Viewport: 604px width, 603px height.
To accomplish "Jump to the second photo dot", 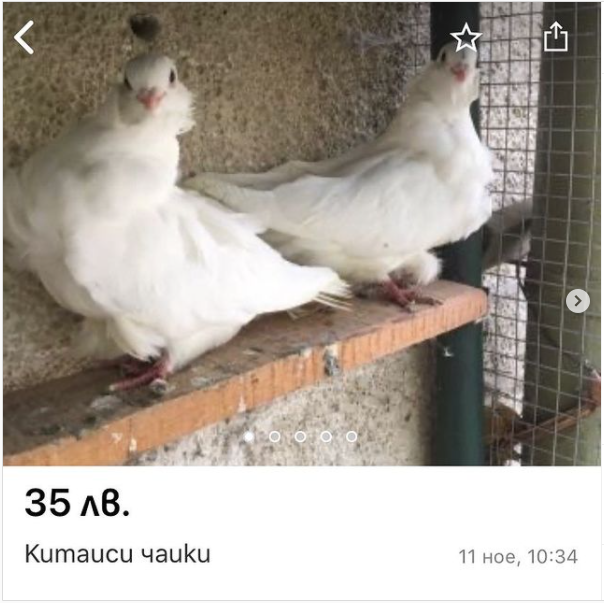I will point(275,437).
